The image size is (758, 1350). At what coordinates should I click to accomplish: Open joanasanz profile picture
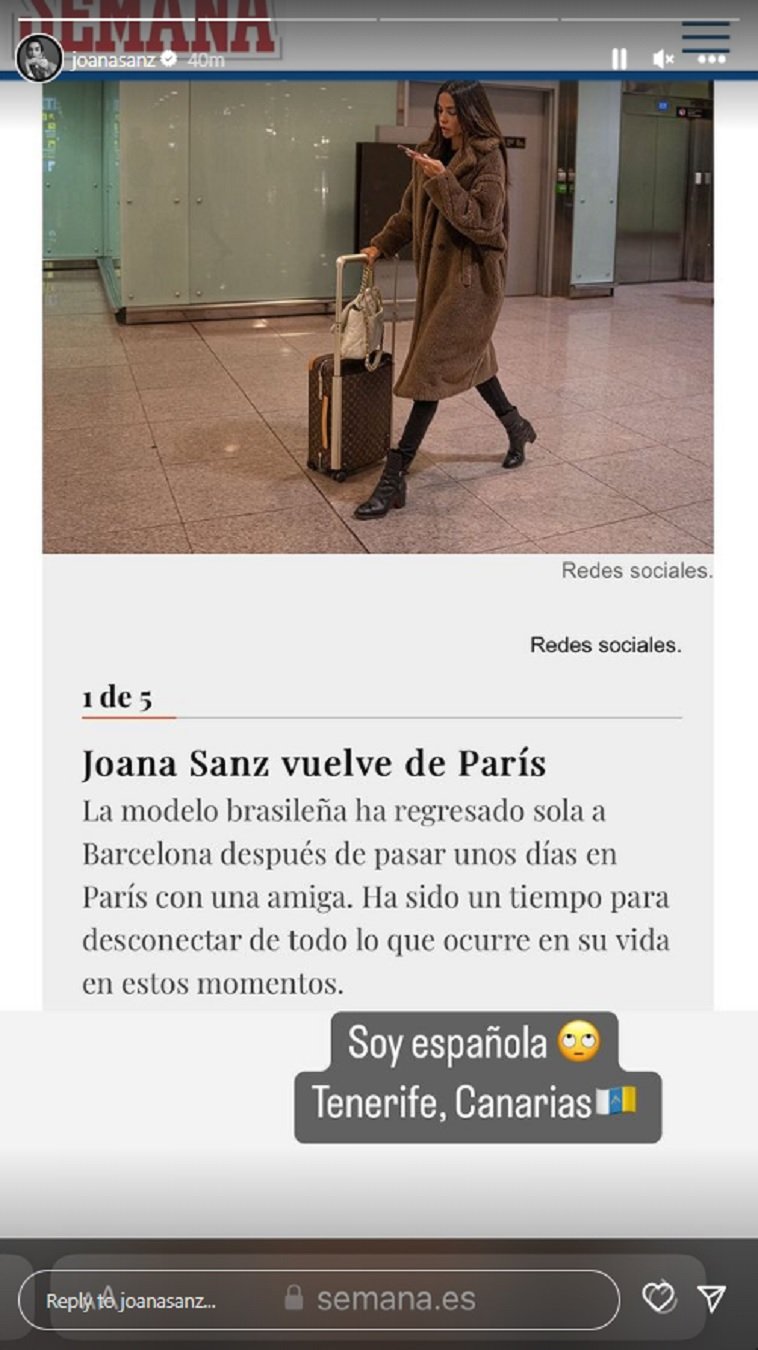(x=38, y=59)
